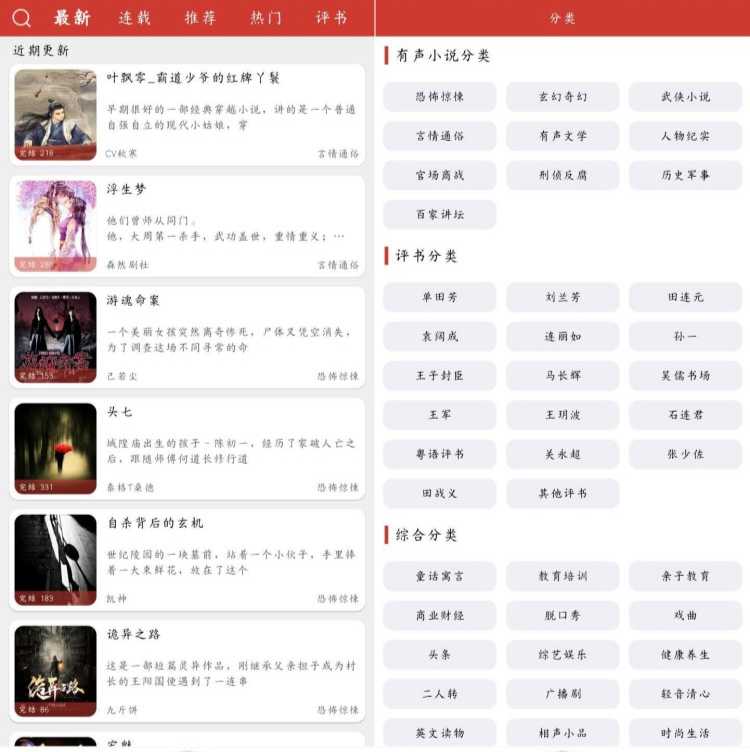This screenshot has width=750, height=752.
Task: Select the 恐怖惊悚 category chip
Action: coord(440,97)
